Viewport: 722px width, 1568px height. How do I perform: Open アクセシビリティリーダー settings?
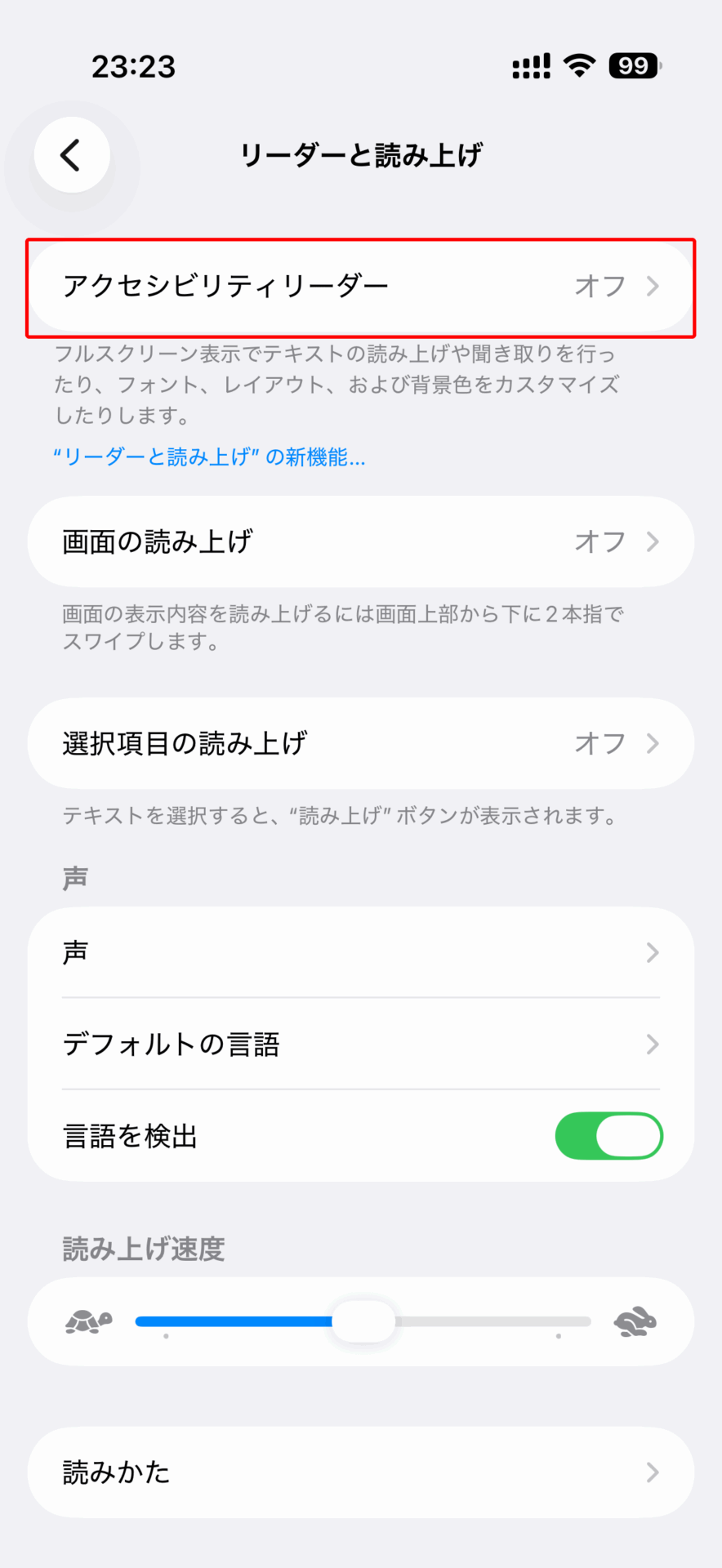pos(360,287)
